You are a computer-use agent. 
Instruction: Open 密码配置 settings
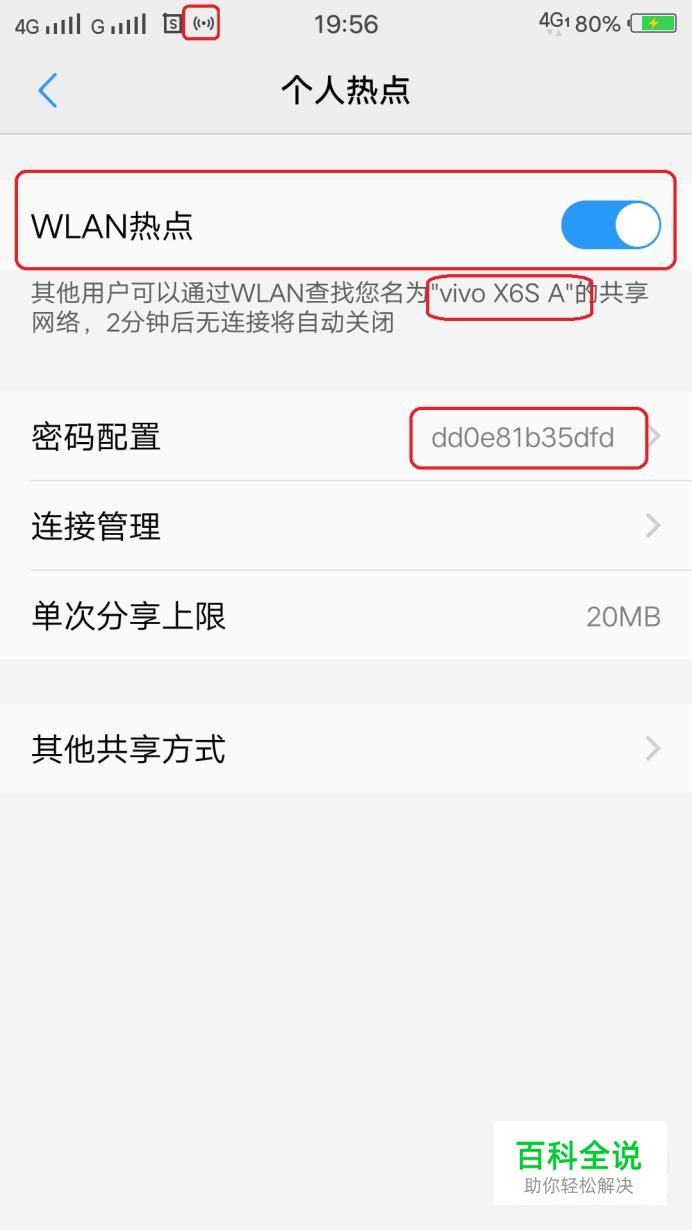[x=345, y=437]
